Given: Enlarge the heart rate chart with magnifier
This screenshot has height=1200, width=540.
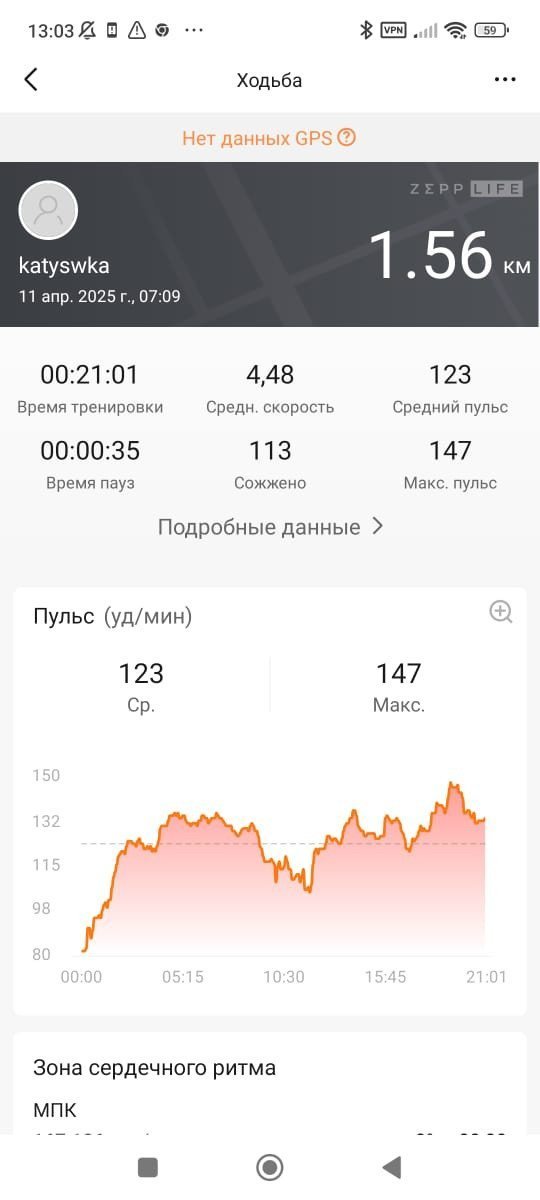Looking at the screenshot, I should pyautogui.click(x=501, y=612).
